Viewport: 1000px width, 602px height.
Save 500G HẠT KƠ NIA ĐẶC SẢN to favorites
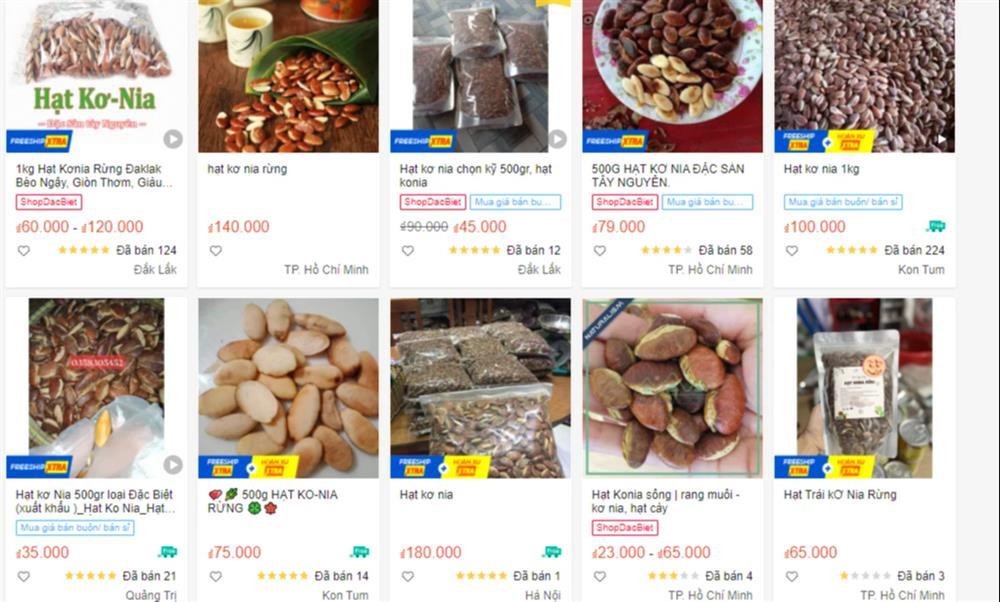(599, 250)
